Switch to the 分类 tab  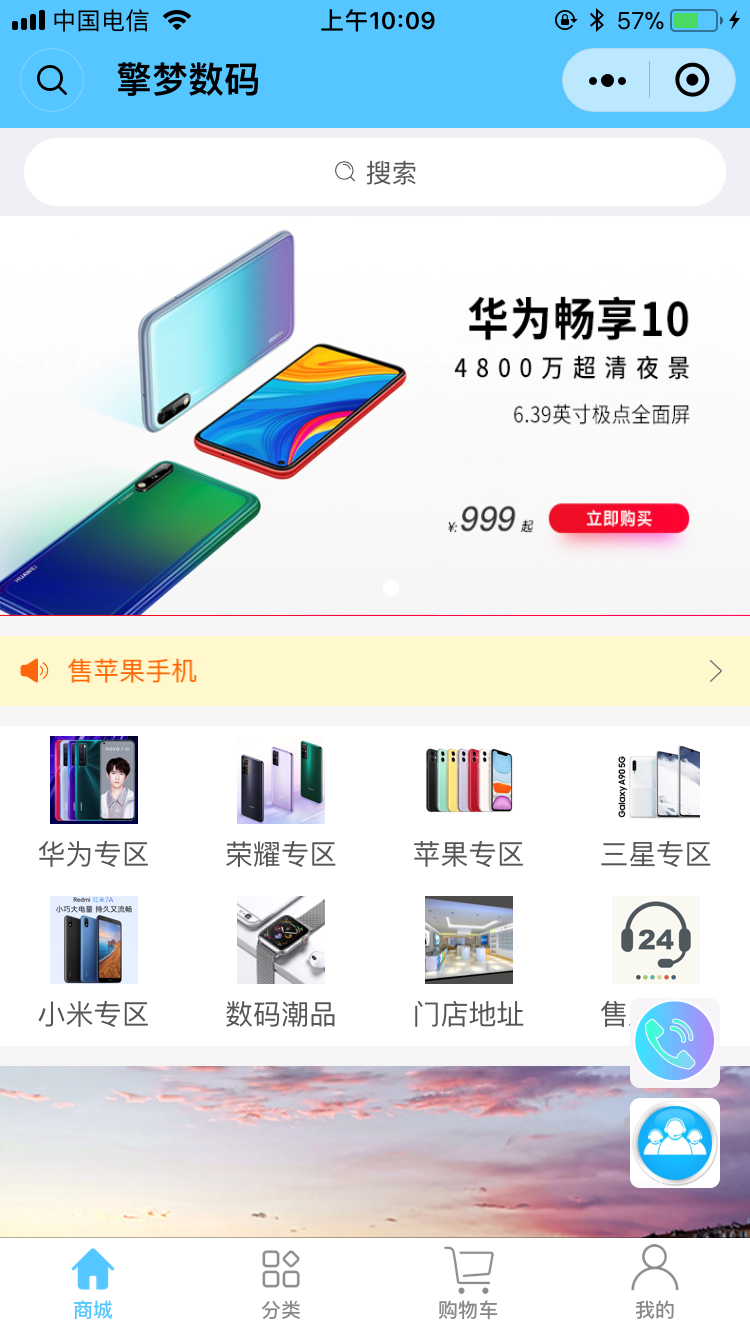click(x=281, y=1285)
